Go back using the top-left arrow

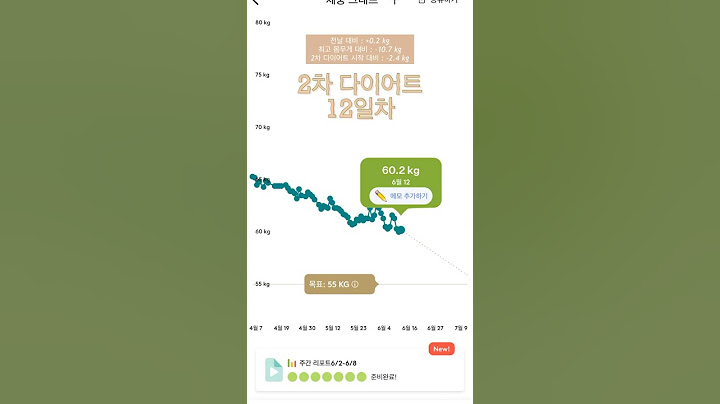click(x=256, y=3)
